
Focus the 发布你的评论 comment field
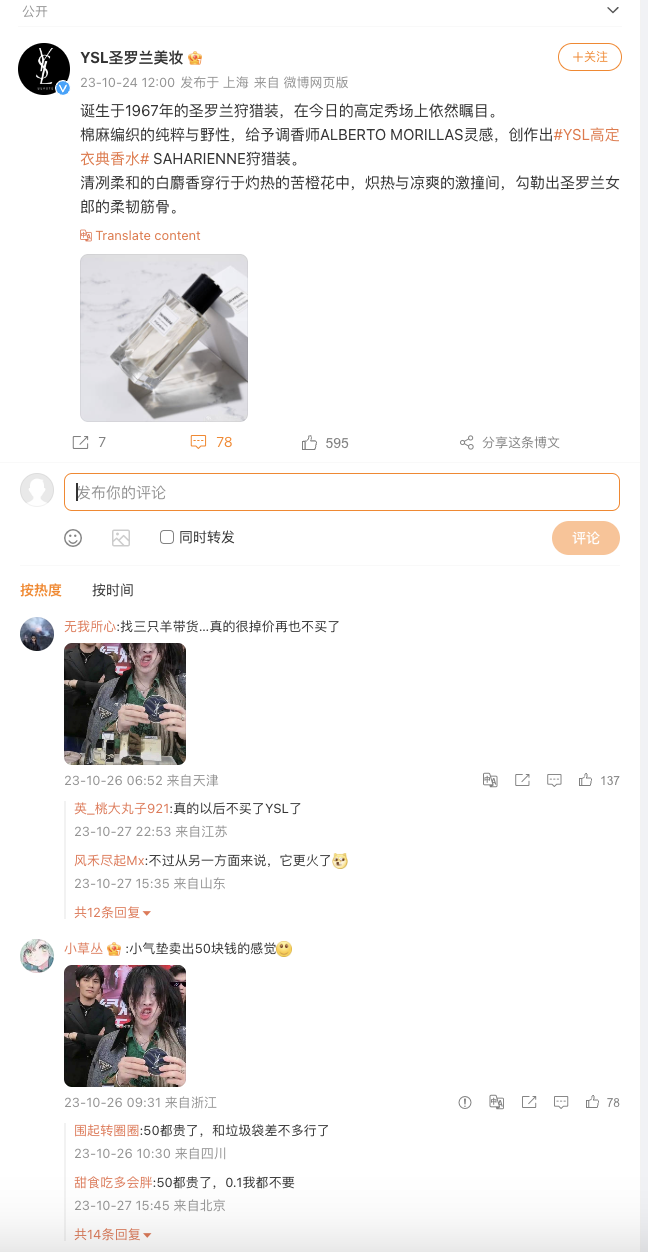click(x=341, y=492)
